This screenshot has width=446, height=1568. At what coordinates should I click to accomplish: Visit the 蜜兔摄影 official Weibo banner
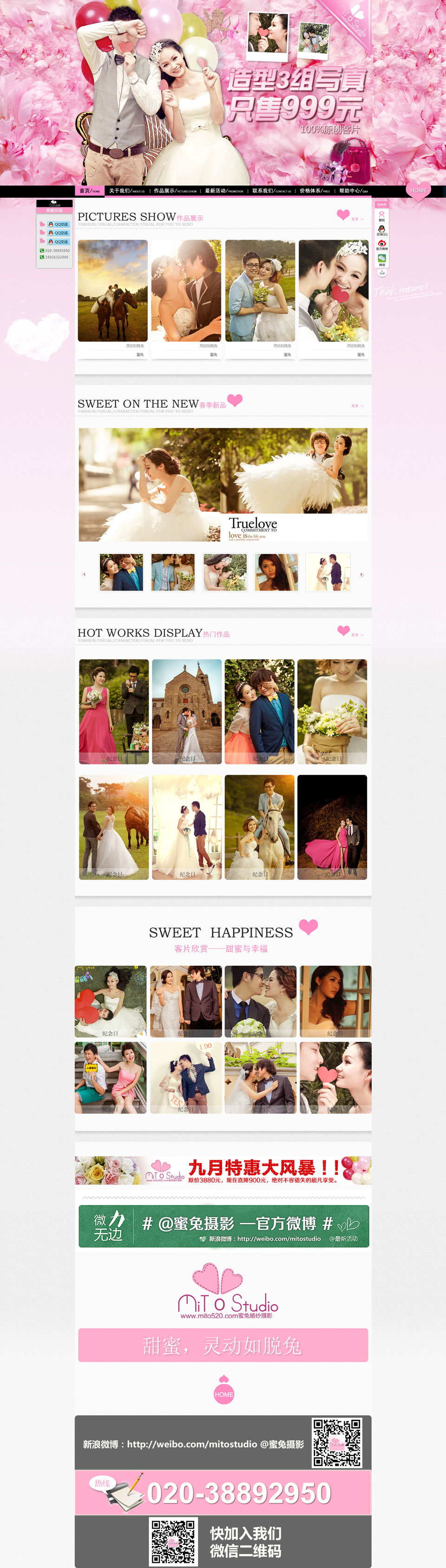[223, 1226]
